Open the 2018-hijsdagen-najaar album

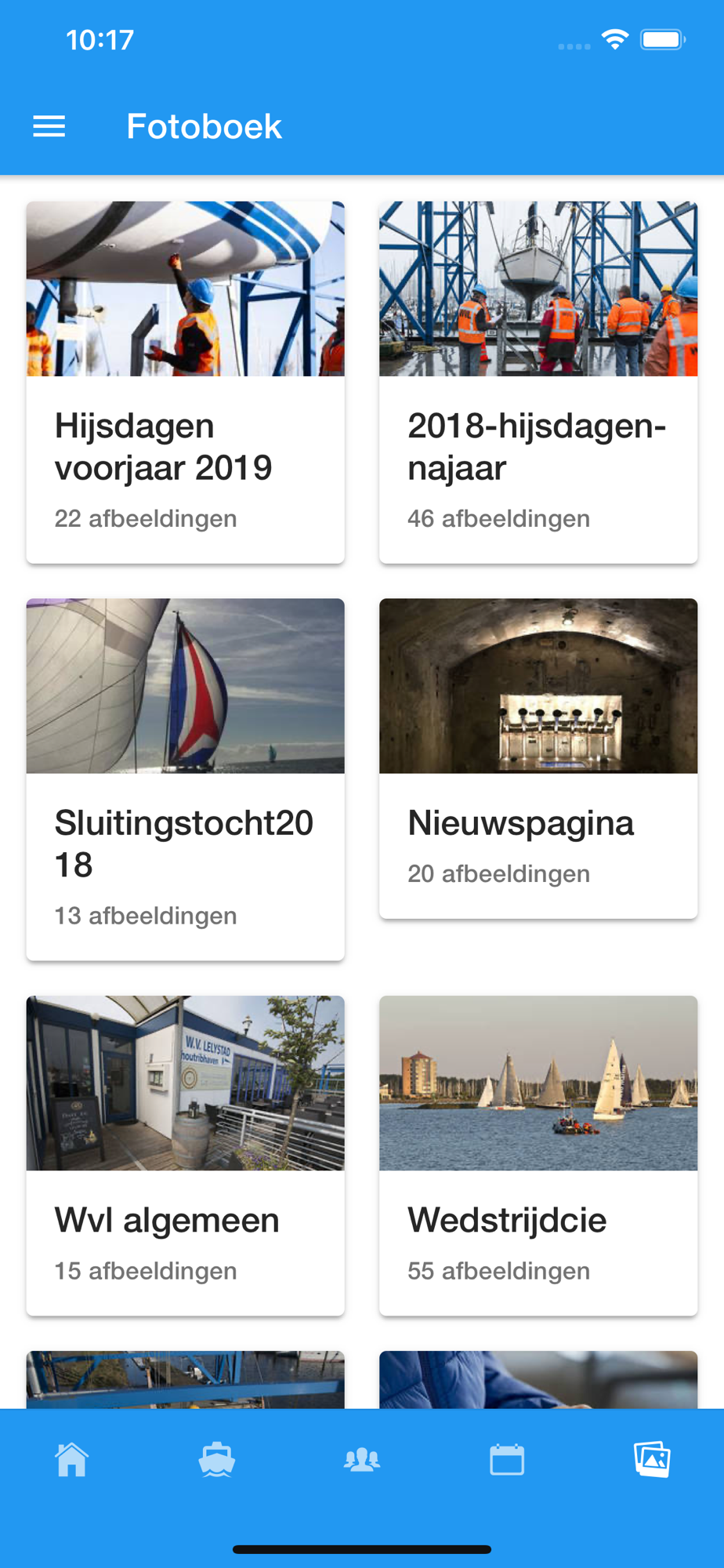[538, 382]
